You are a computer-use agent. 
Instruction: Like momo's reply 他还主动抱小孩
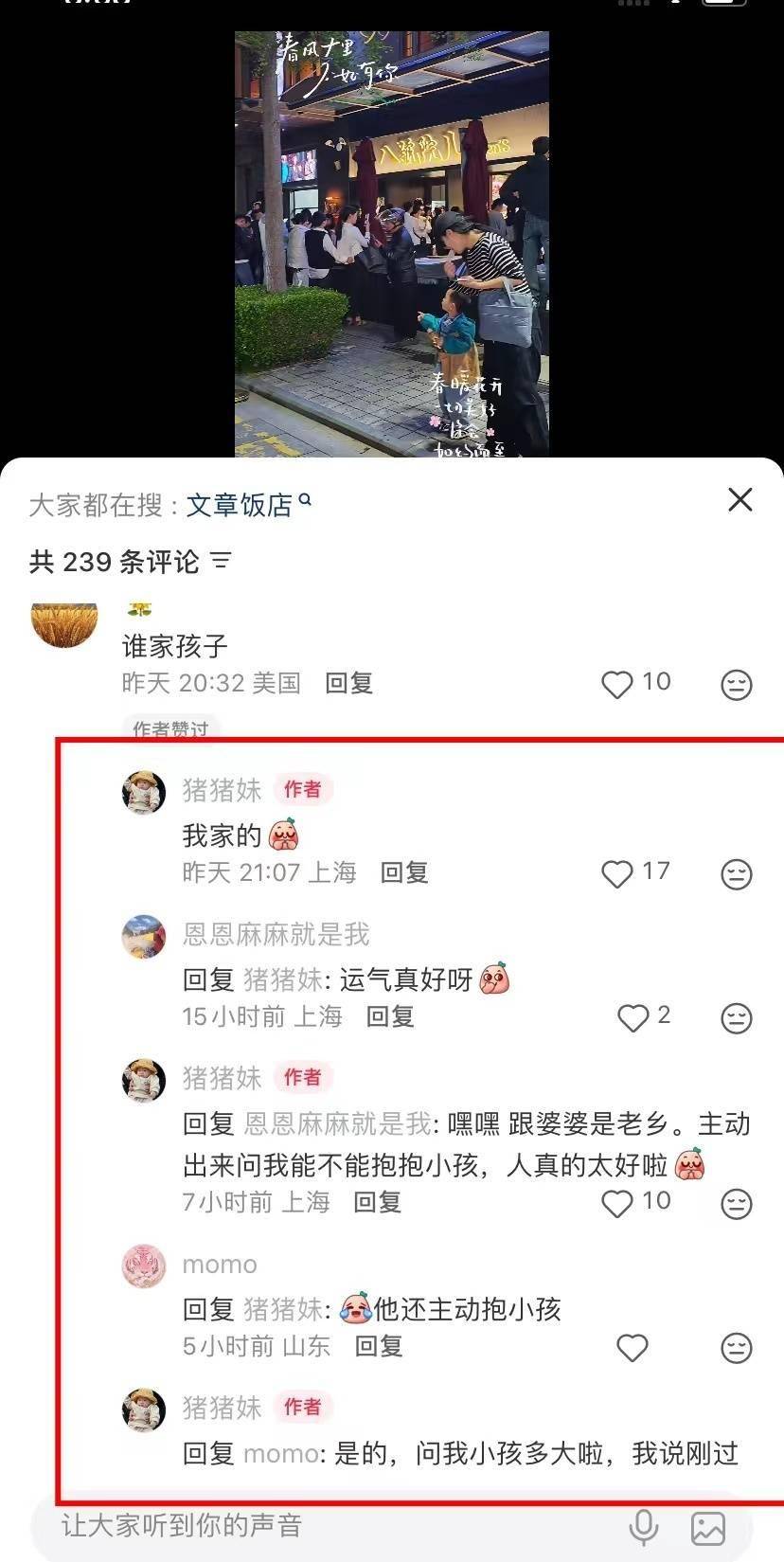tap(633, 1347)
